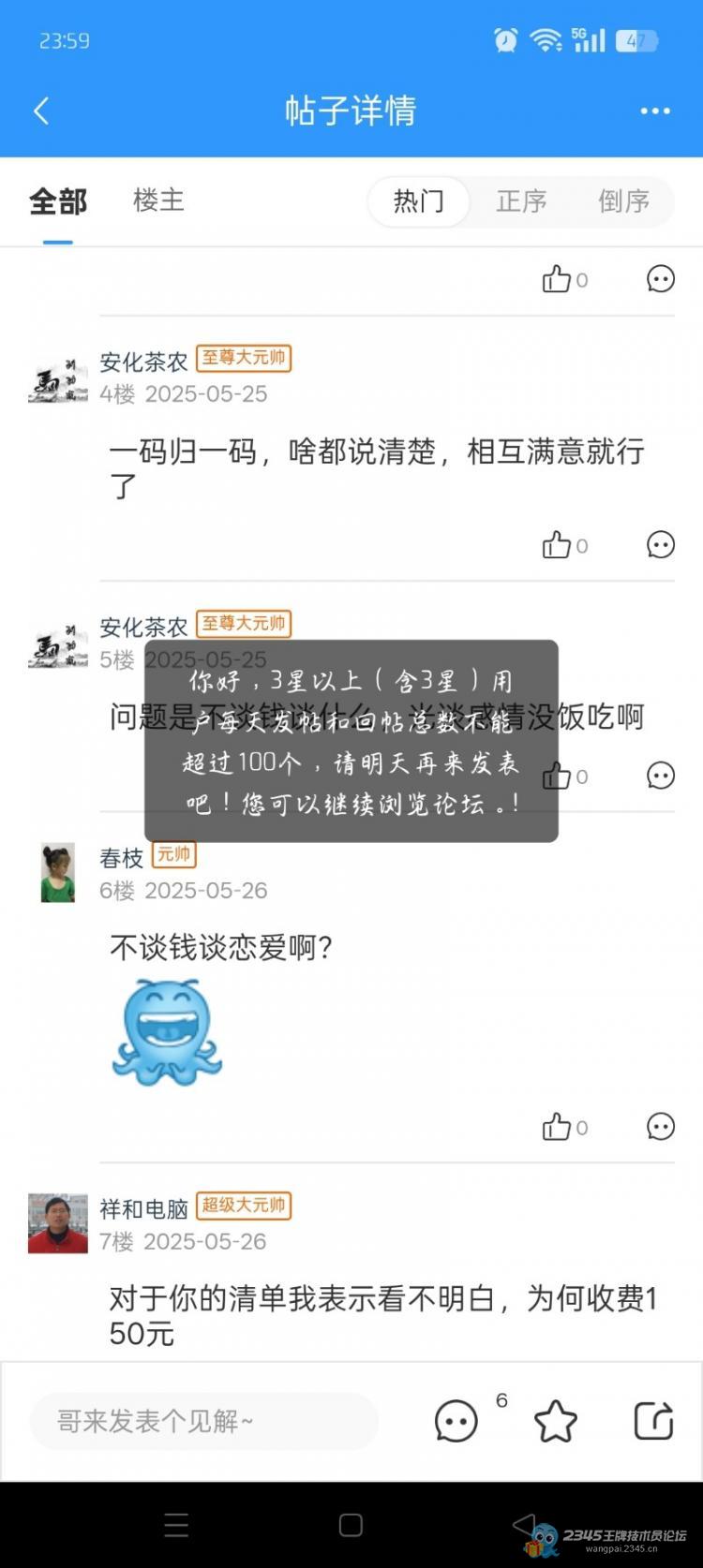Open the comments icon showing 6 replies
This screenshot has height=1568, width=703.
pos(458,1421)
